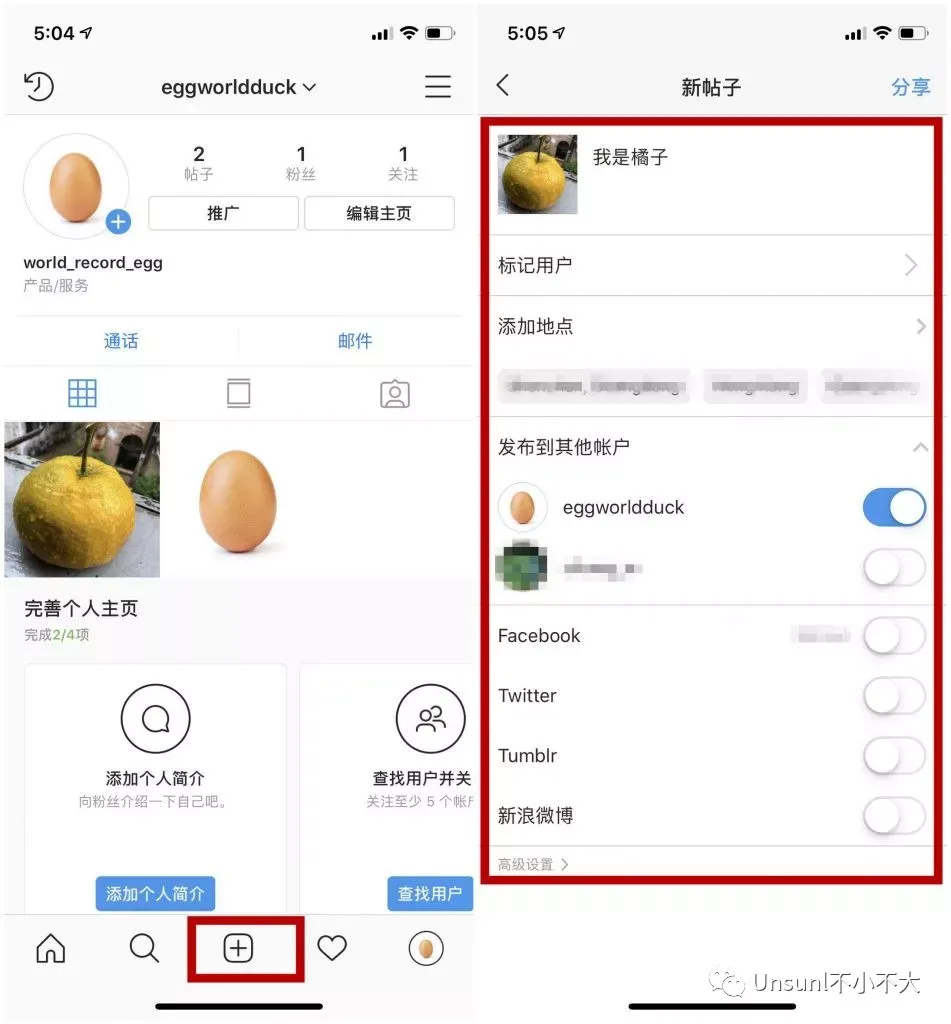The image size is (951, 1024).
Task: Share the new post via 分享
Action: pyautogui.click(x=910, y=87)
